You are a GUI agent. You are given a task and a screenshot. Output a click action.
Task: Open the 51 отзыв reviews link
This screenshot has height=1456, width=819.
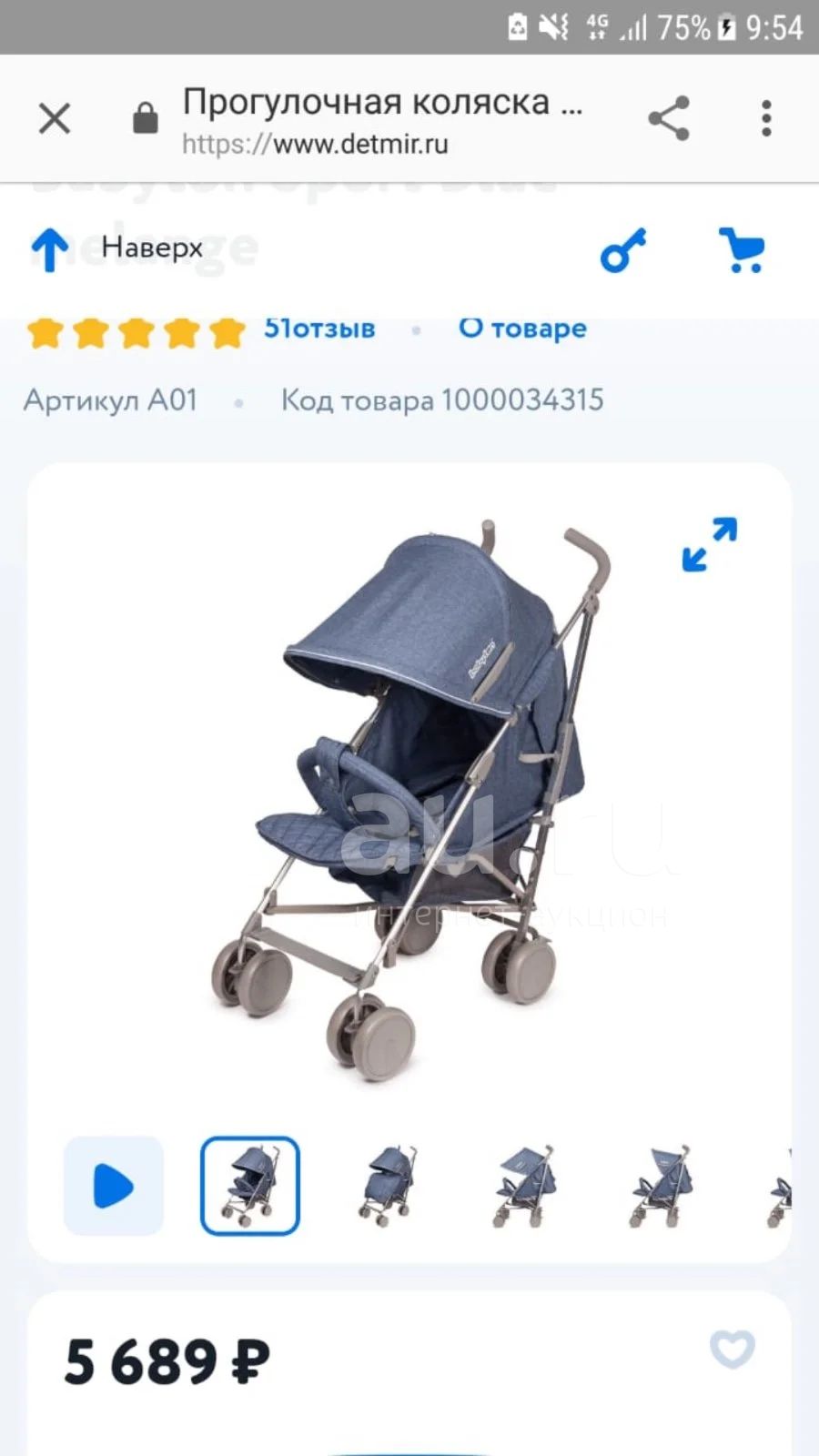click(x=319, y=329)
